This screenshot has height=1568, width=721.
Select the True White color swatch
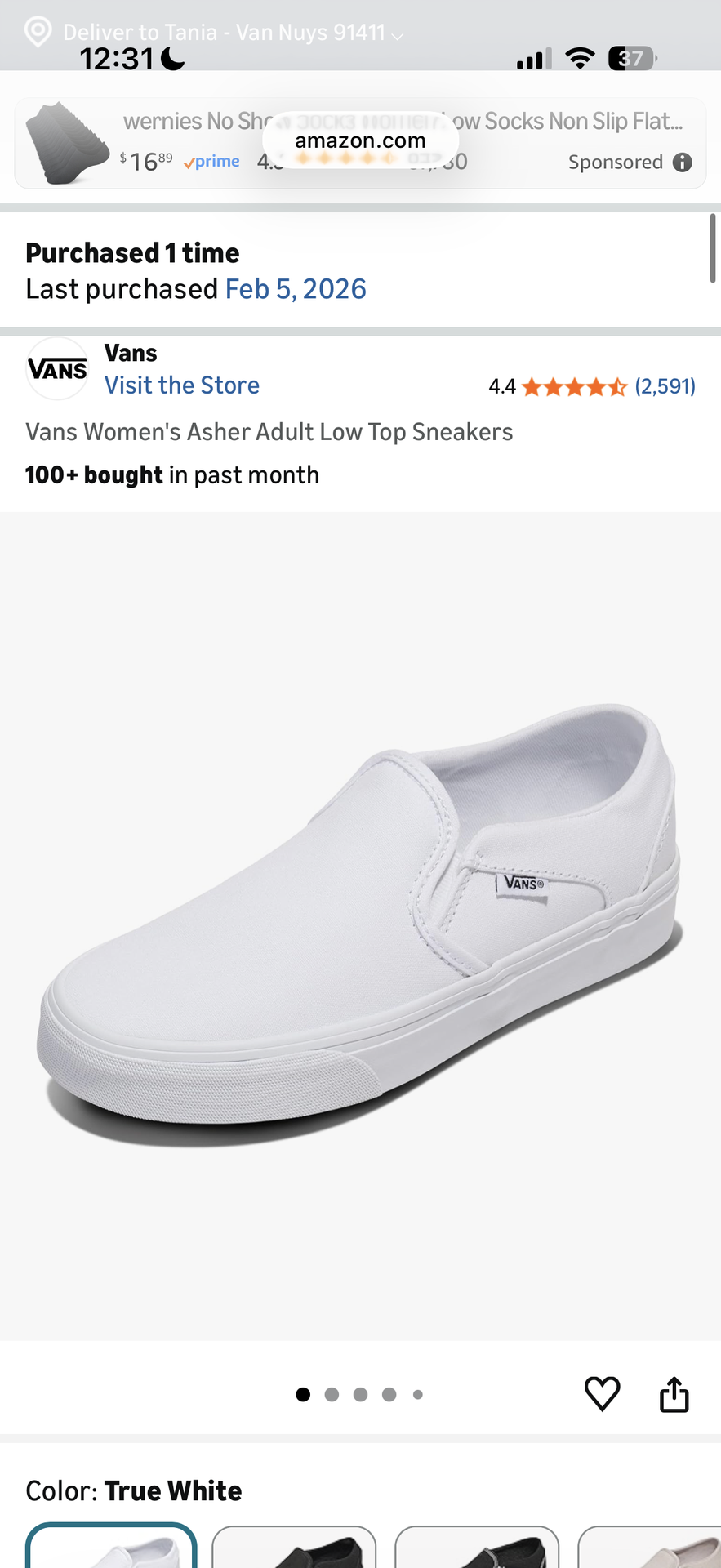[x=112, y=1547]
